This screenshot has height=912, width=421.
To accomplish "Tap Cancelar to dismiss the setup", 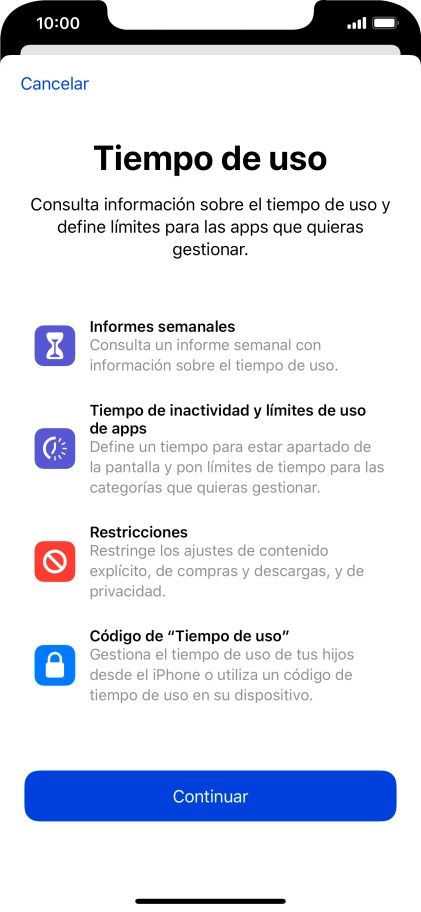I will tap(55, 84).
